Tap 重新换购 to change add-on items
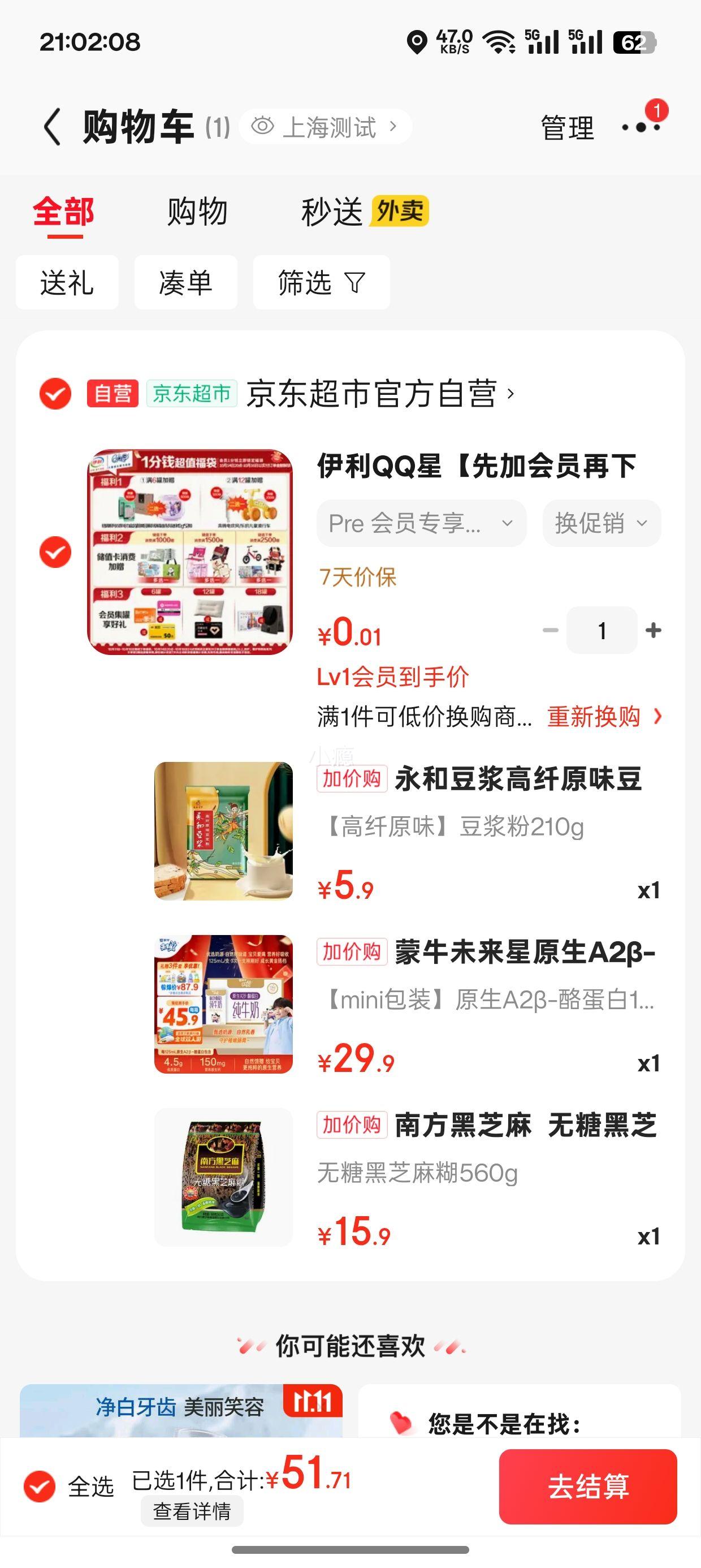This screenshot has height=1568, width=701. 603,717
